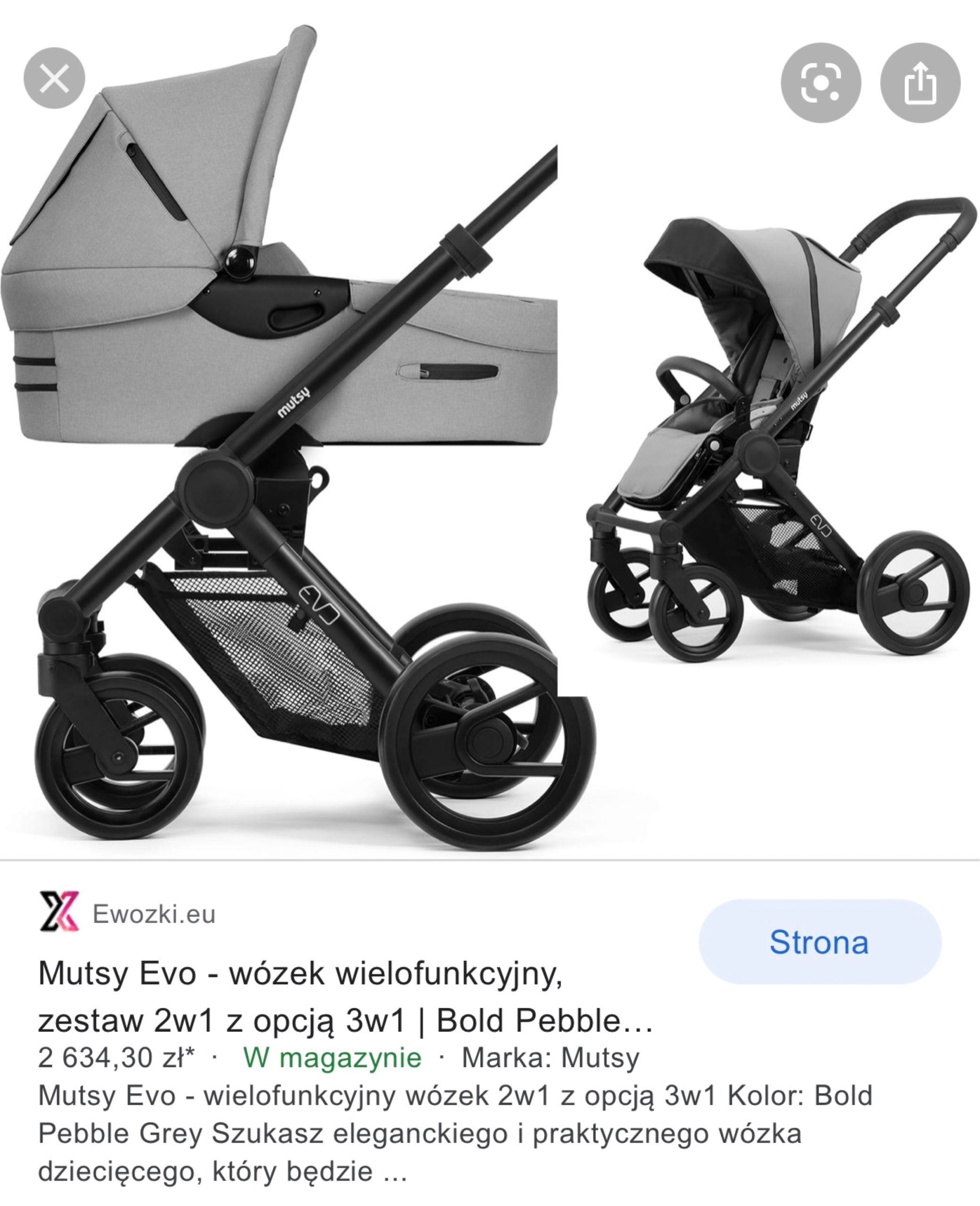This screenshot has width=980, height=1206.
Task: Search this image with Lens
Action: pyautogui.click(x=820, y=82)
